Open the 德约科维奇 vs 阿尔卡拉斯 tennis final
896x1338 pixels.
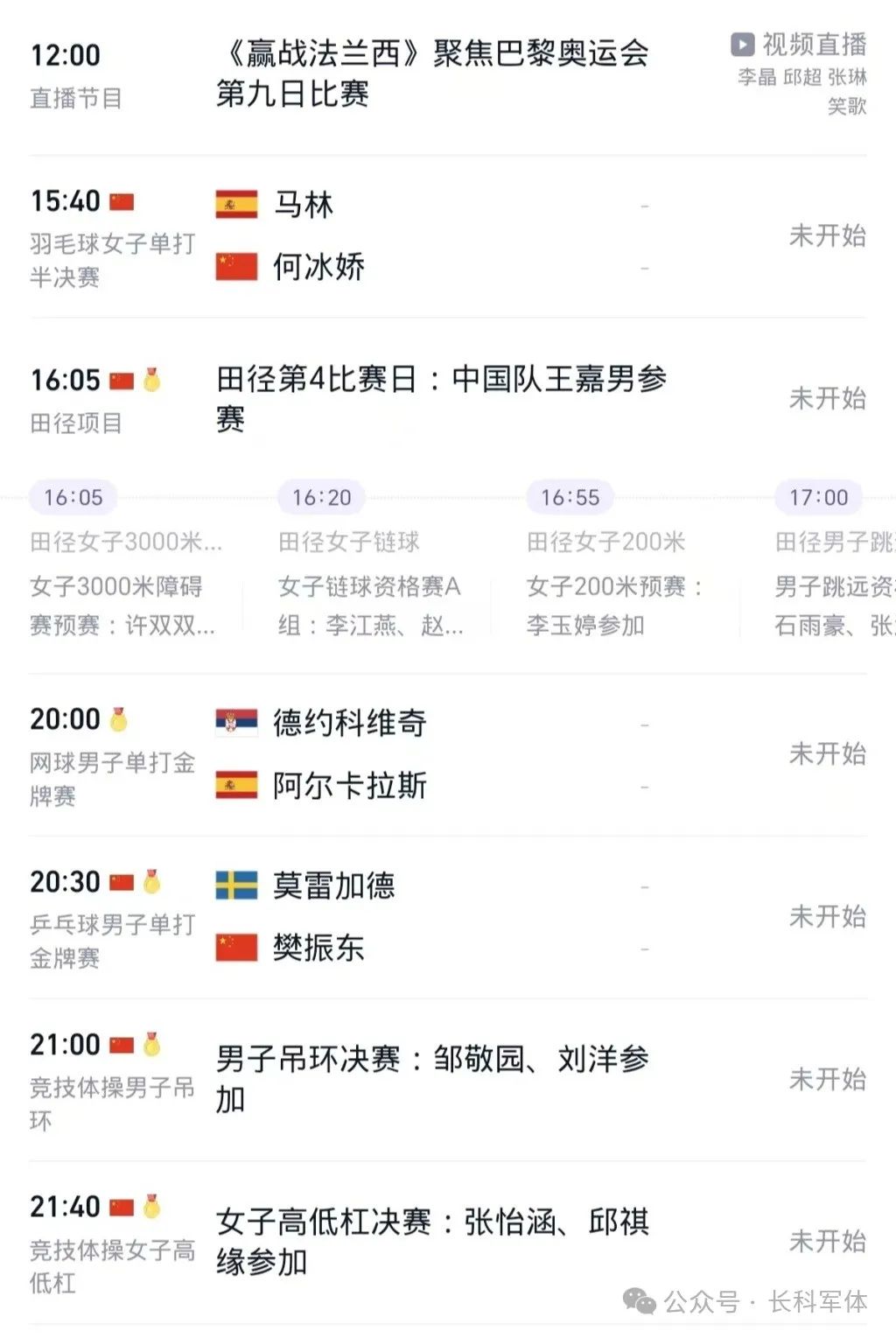point(432,754)
